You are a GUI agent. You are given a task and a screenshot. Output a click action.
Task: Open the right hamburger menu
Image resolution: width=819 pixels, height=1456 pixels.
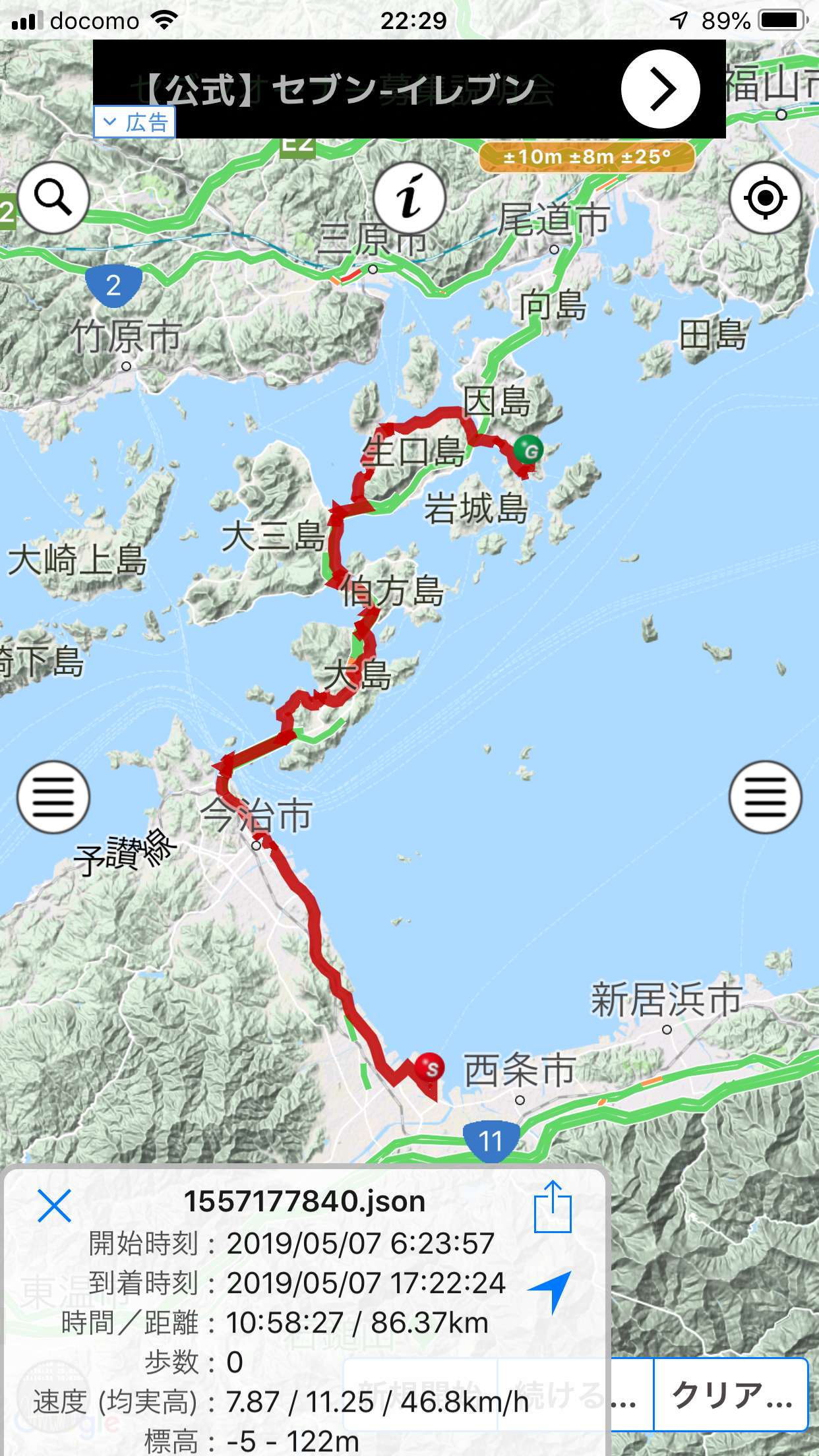[765, 797]
